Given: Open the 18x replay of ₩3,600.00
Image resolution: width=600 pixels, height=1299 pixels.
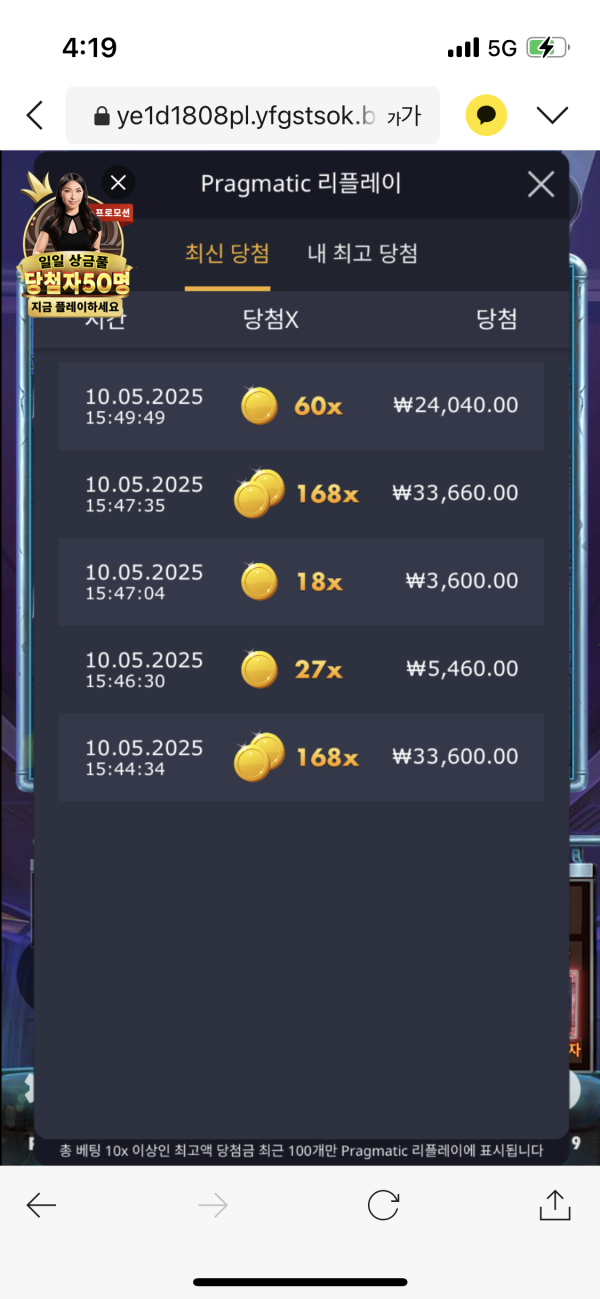Looking at the screenshot, I should (x=301, y=582).
